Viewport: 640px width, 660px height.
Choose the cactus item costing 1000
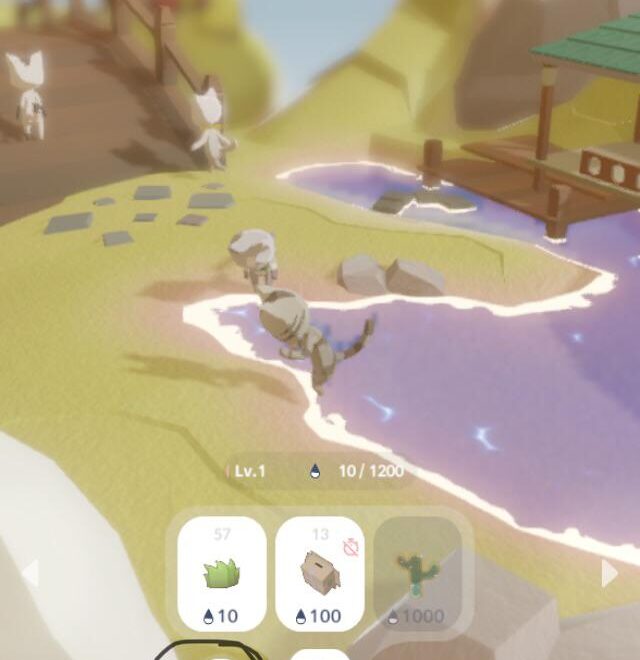[x=417, y=574]
